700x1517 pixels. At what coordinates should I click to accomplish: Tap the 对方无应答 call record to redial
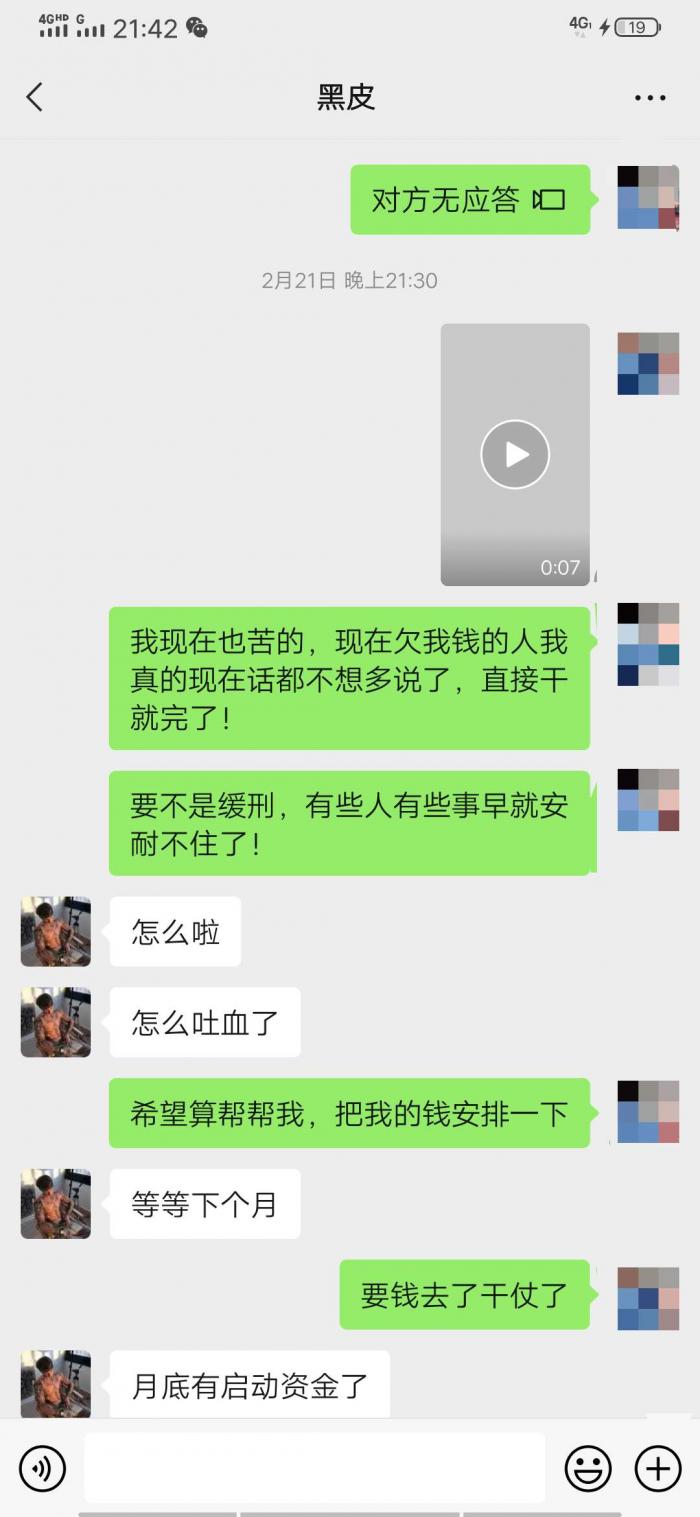pos(470,200)
